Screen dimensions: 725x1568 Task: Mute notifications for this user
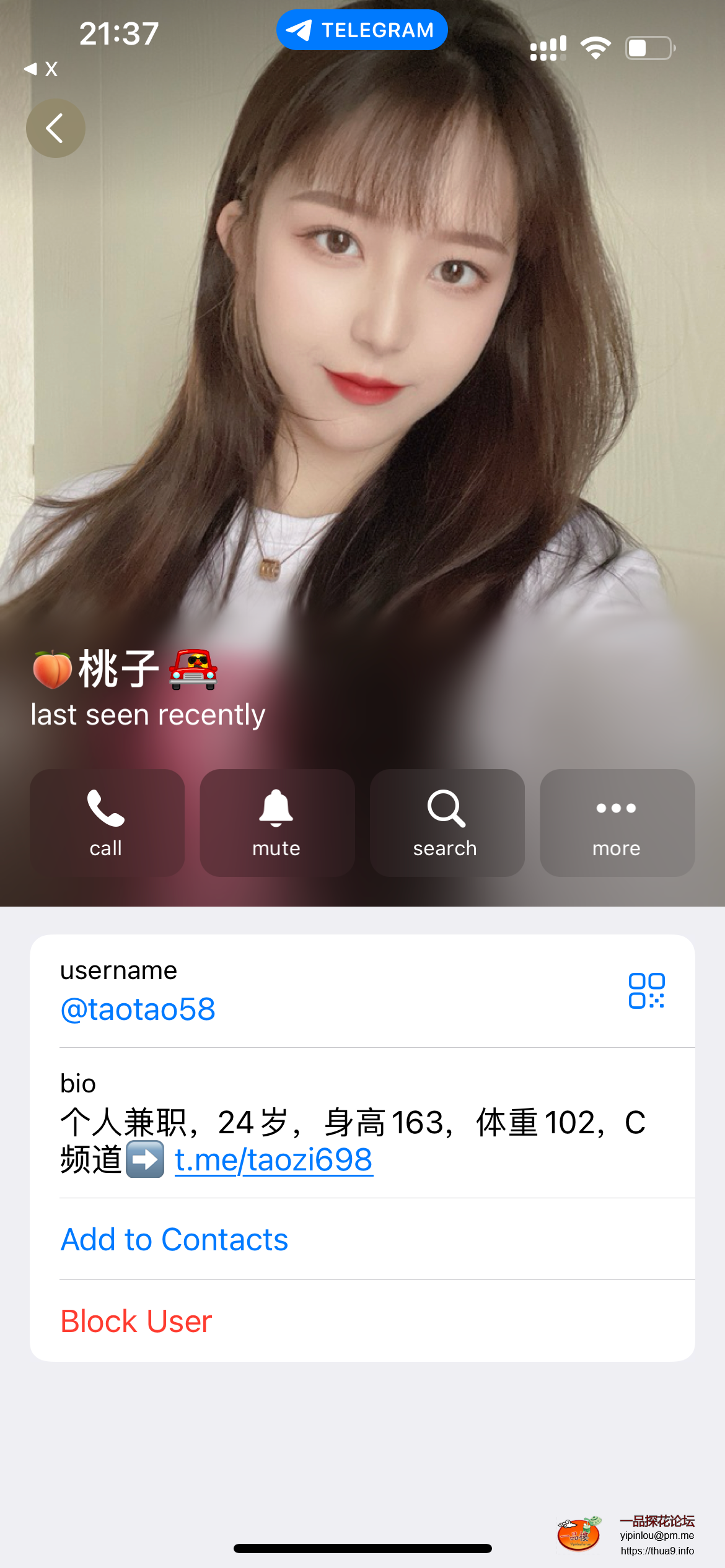276,822
